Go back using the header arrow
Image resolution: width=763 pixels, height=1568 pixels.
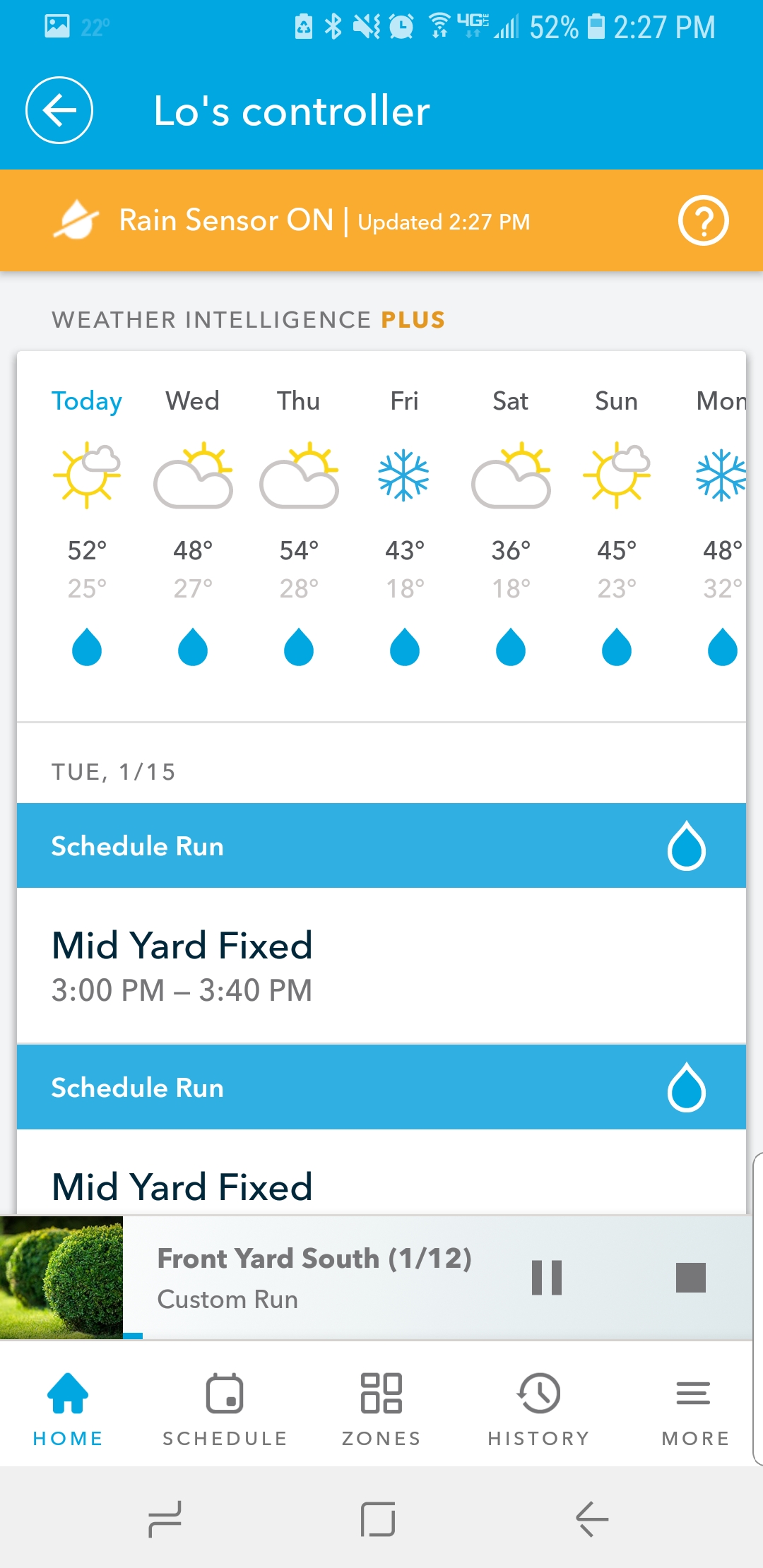[x=59, y=110]
